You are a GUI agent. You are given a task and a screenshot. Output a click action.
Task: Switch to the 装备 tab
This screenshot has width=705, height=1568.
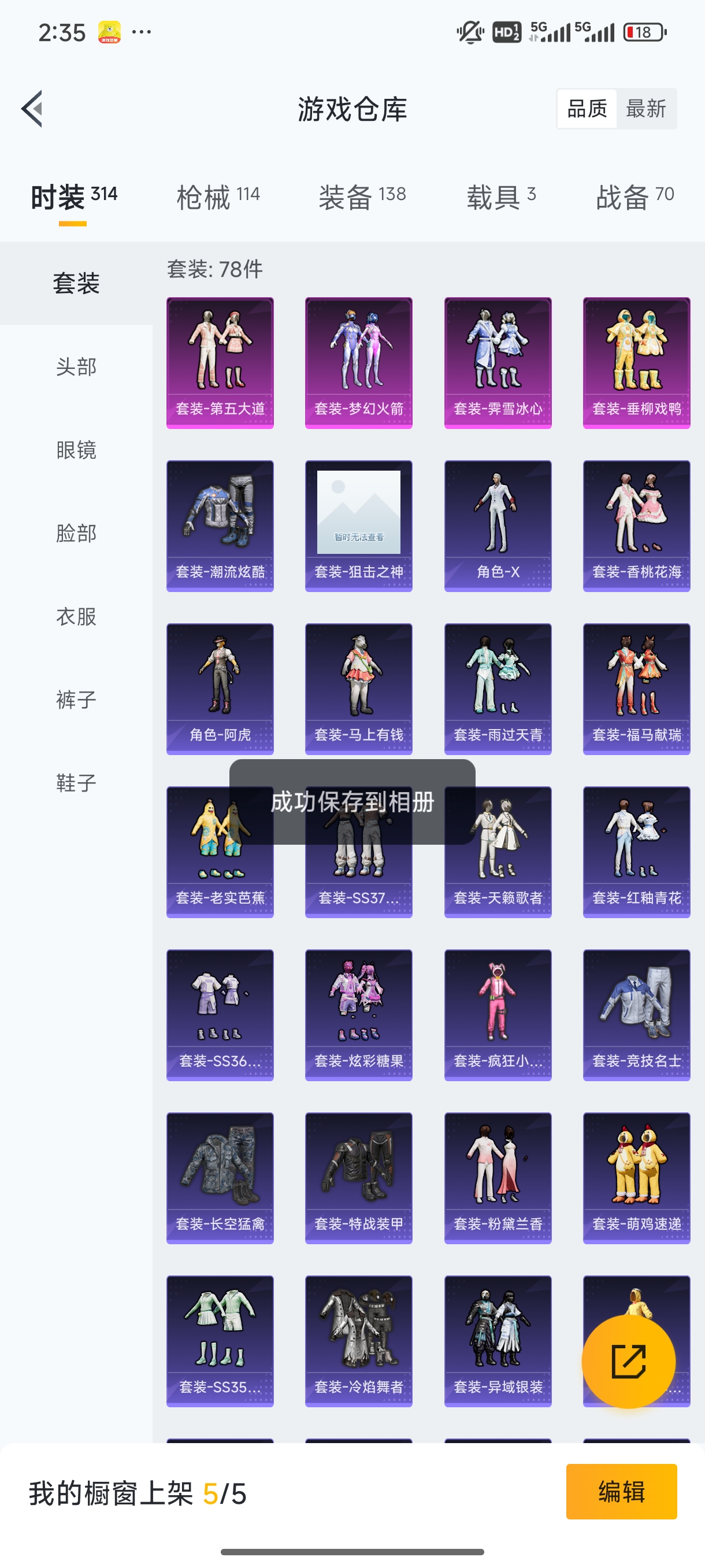click(362, 197)
